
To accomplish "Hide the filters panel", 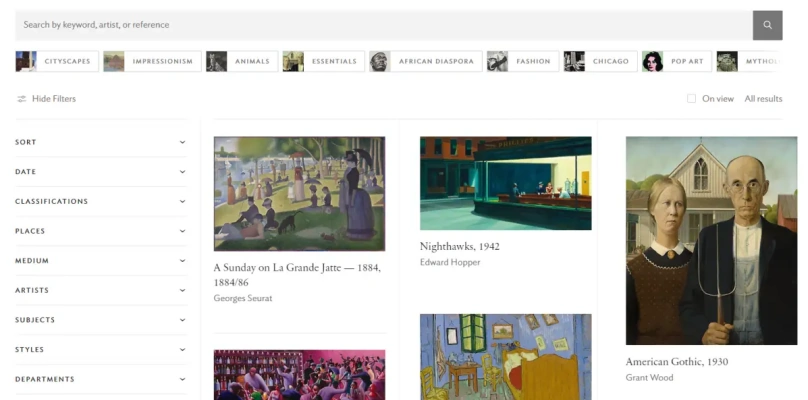I will (x=46, y=99).
